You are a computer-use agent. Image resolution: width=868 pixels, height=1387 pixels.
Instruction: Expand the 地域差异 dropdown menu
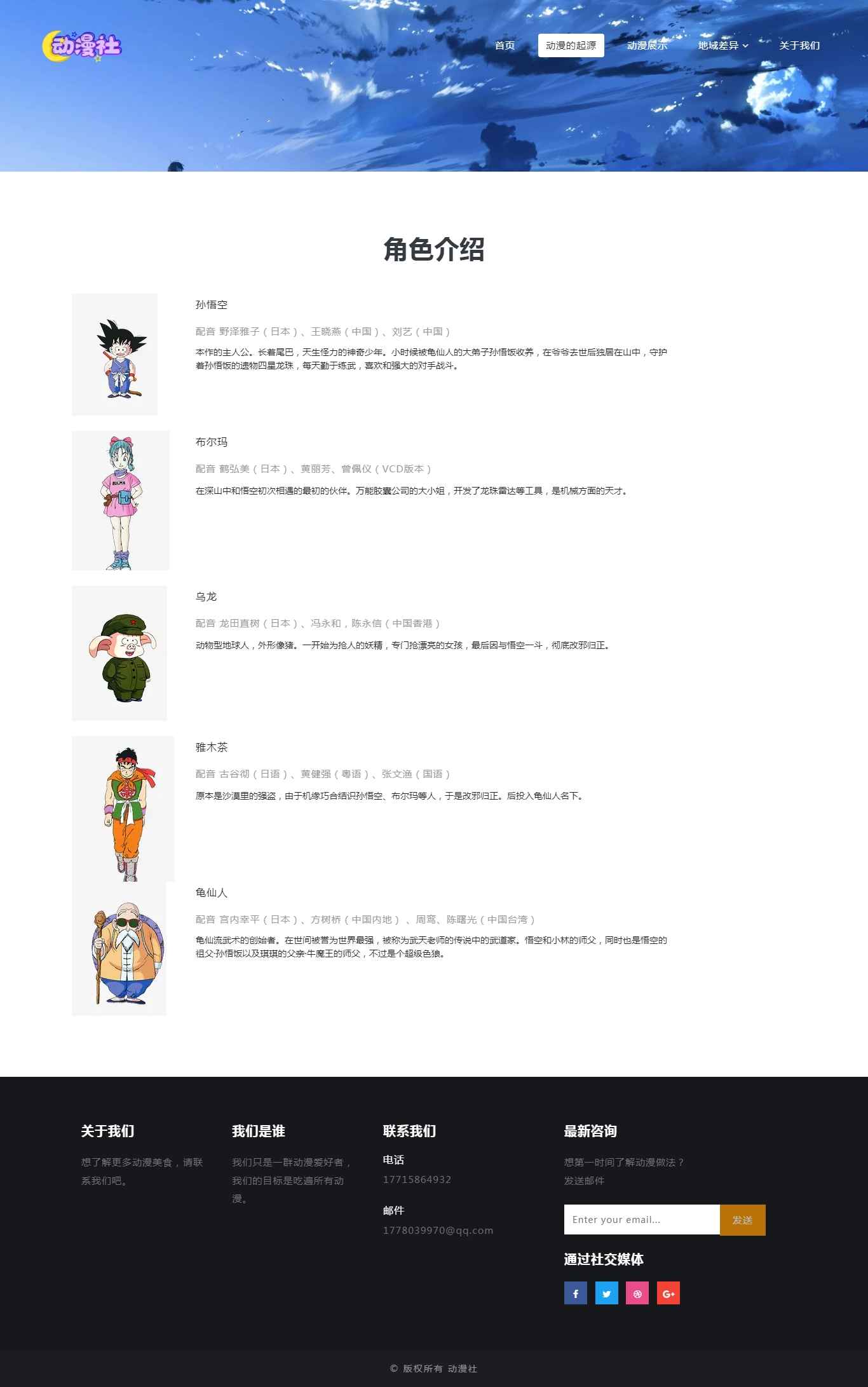click(723, 46)
